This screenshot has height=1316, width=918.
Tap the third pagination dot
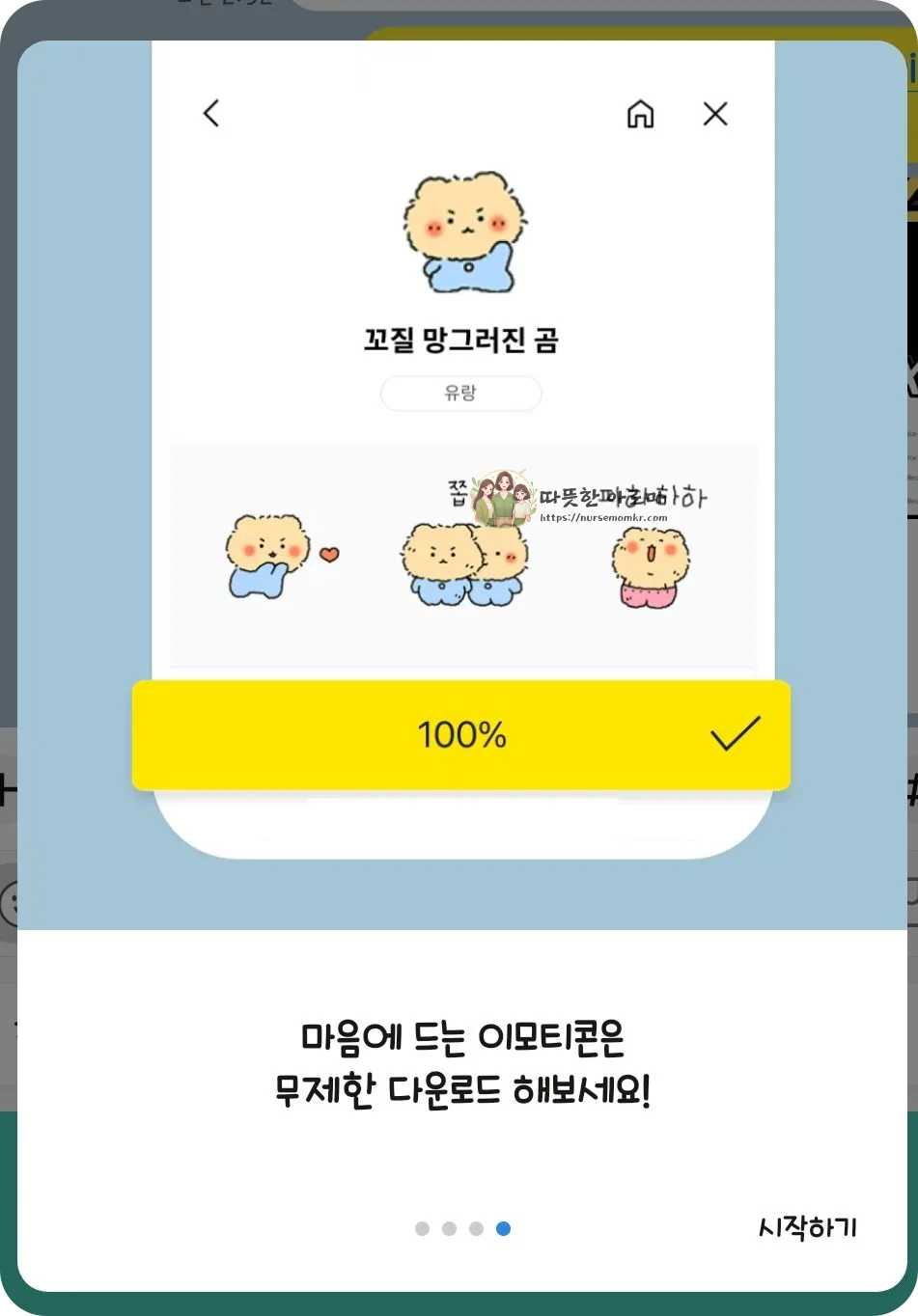tap(476, 1228)
